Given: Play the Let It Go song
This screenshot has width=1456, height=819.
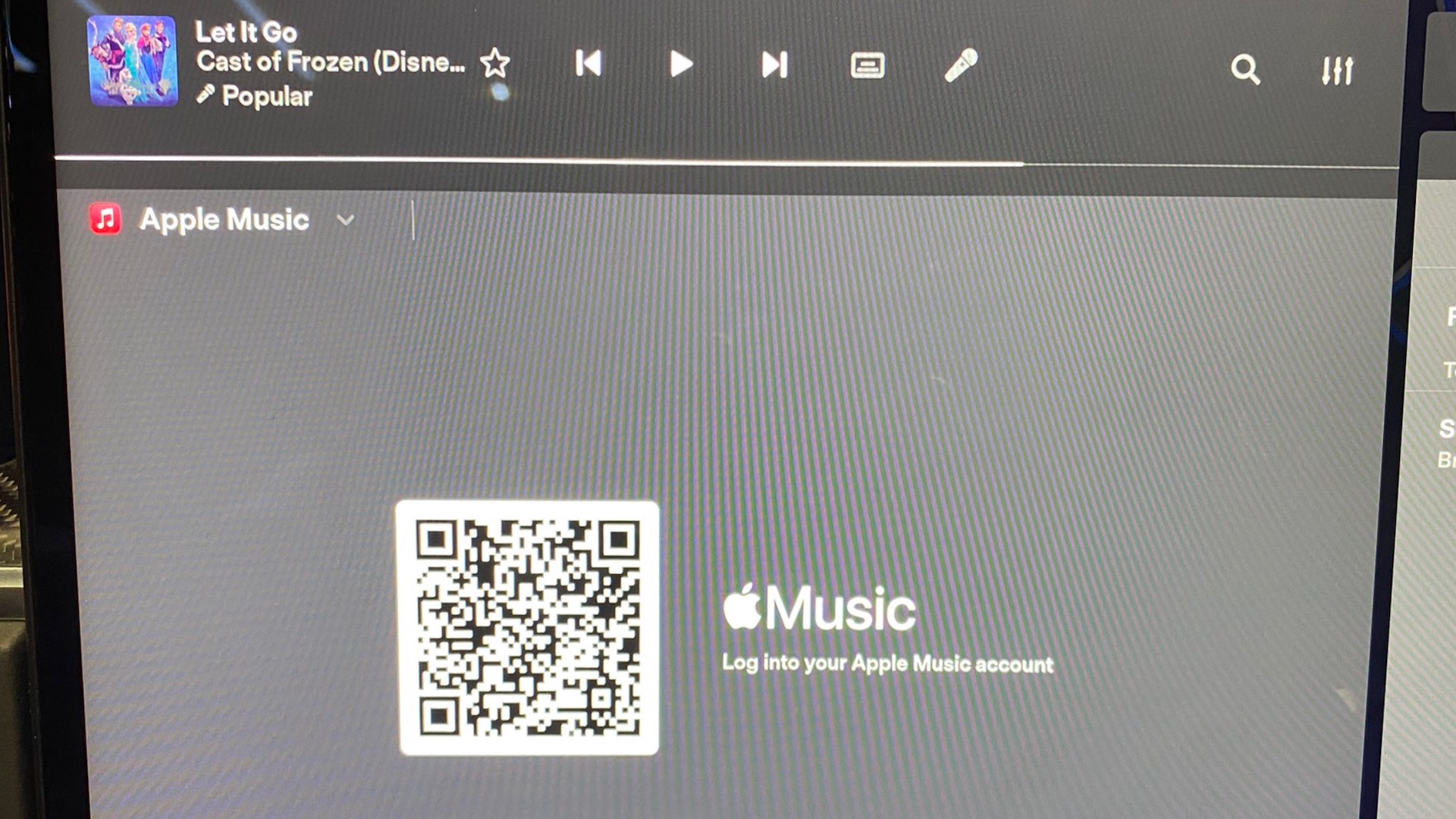Looking at the screenshot, I should tap(681, 64).
